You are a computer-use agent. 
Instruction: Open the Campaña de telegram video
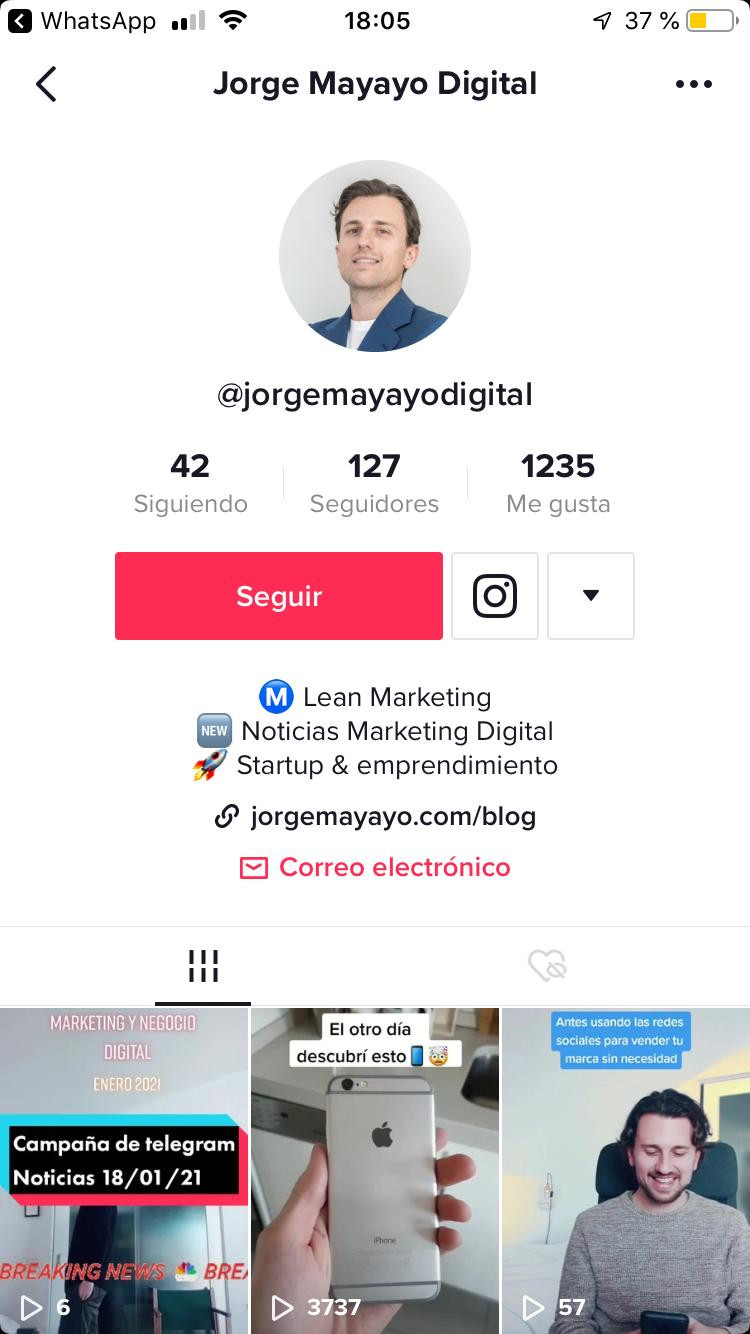click(x=124, y=1170)
